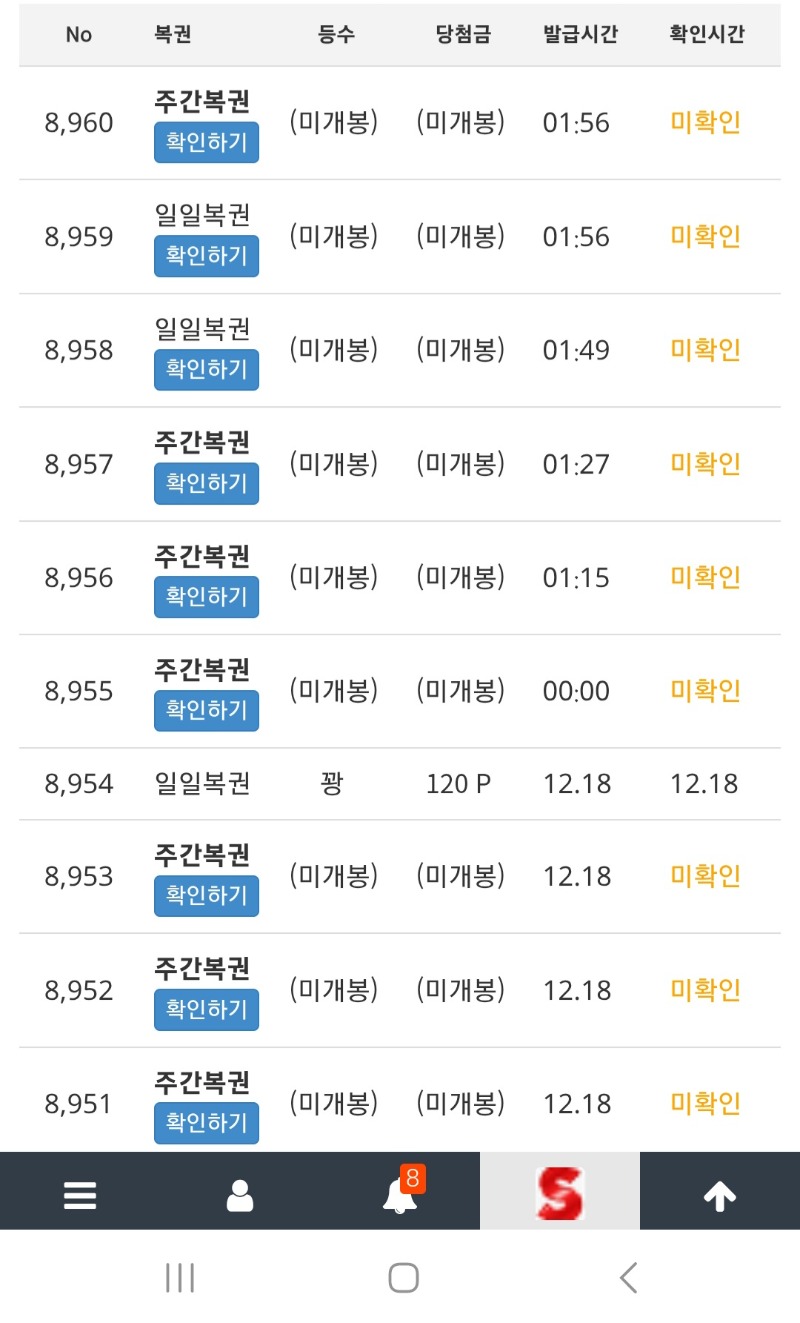The height and width of the screenshot is (1323, 800).
Task: Tap 확인하기 for ticket No 8,960
Action: click(x=206, y=143)
